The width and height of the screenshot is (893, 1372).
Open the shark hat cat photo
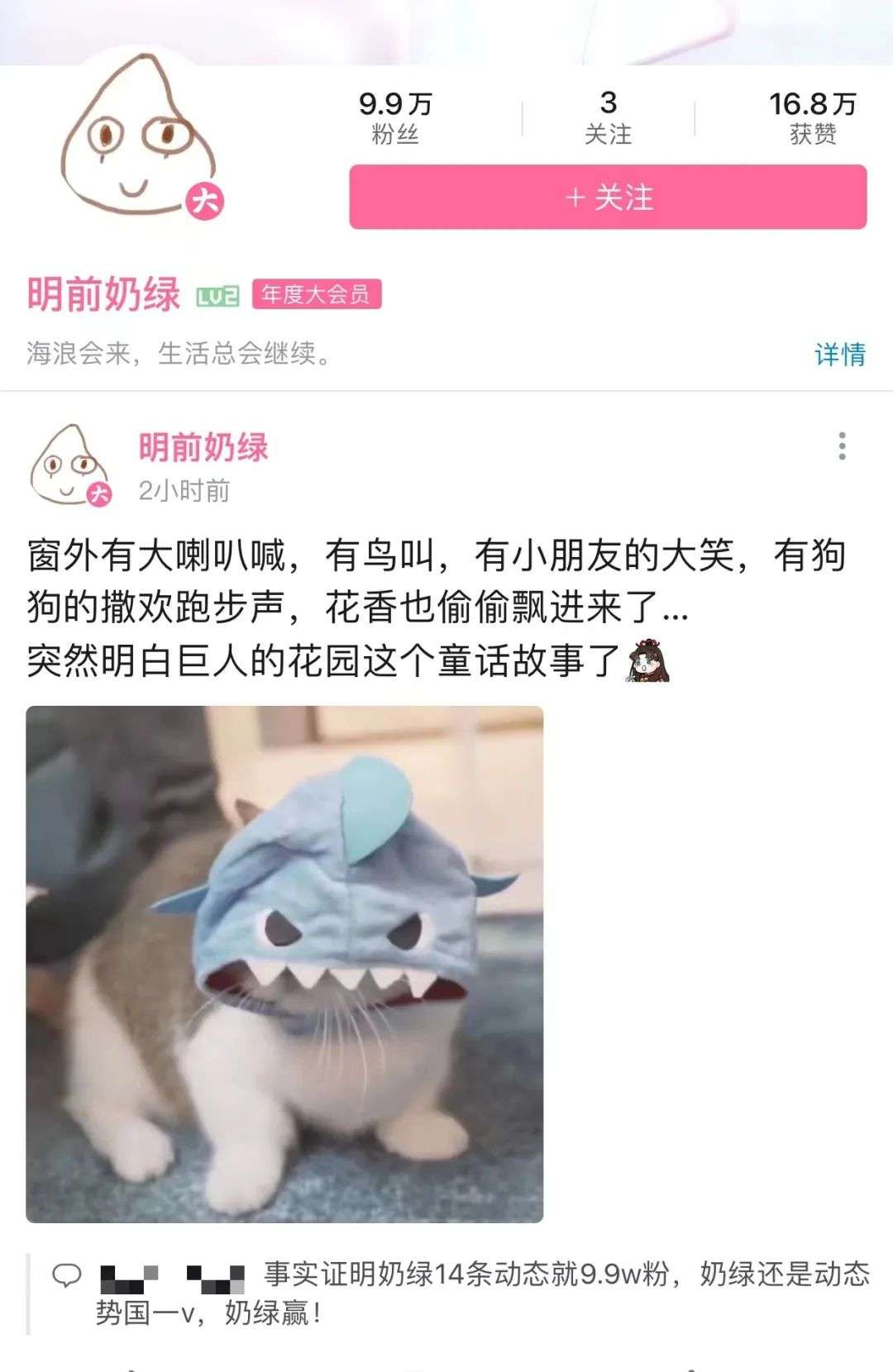[284, 964]
